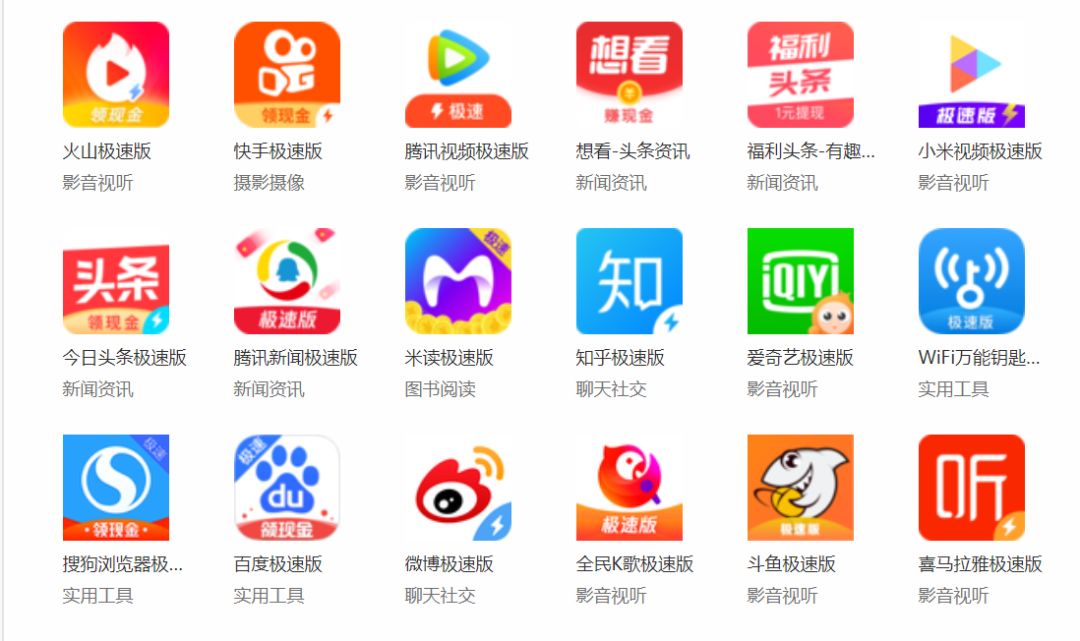Open 知乎极速版 app details
This screenshot has width=1080, height=641.
(629, 281)
